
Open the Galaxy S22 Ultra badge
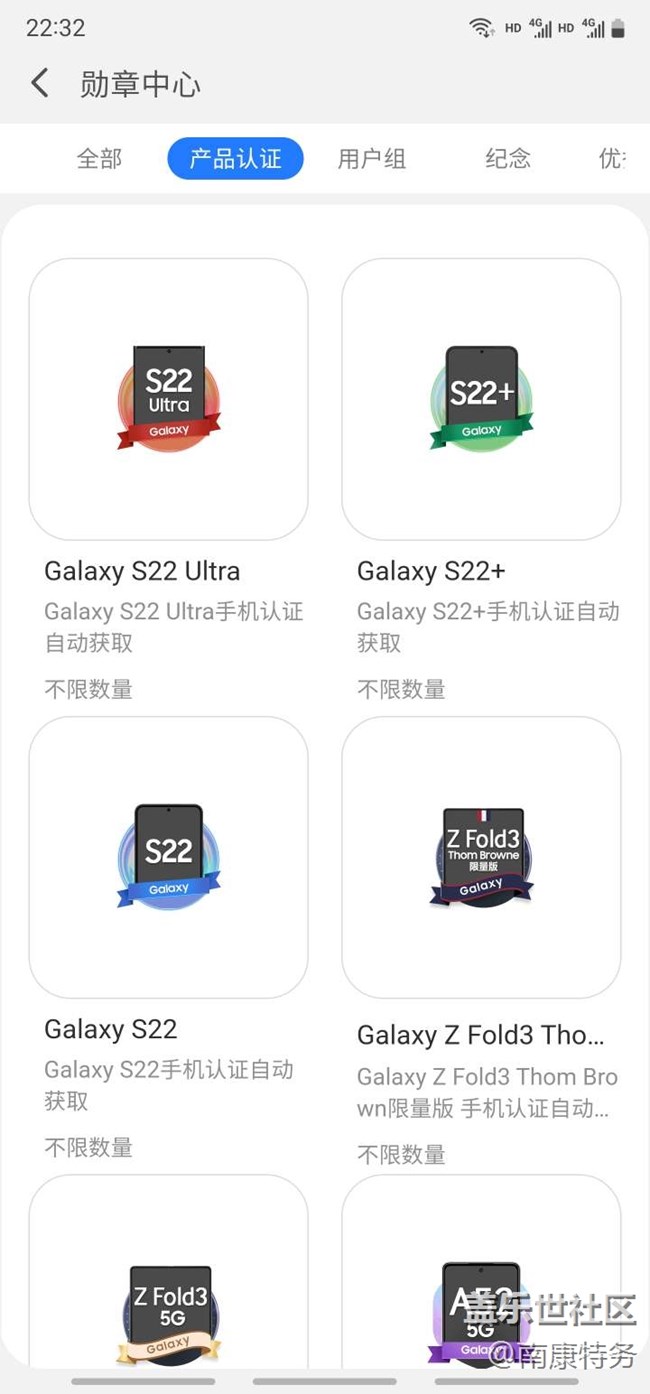point(168,399)
